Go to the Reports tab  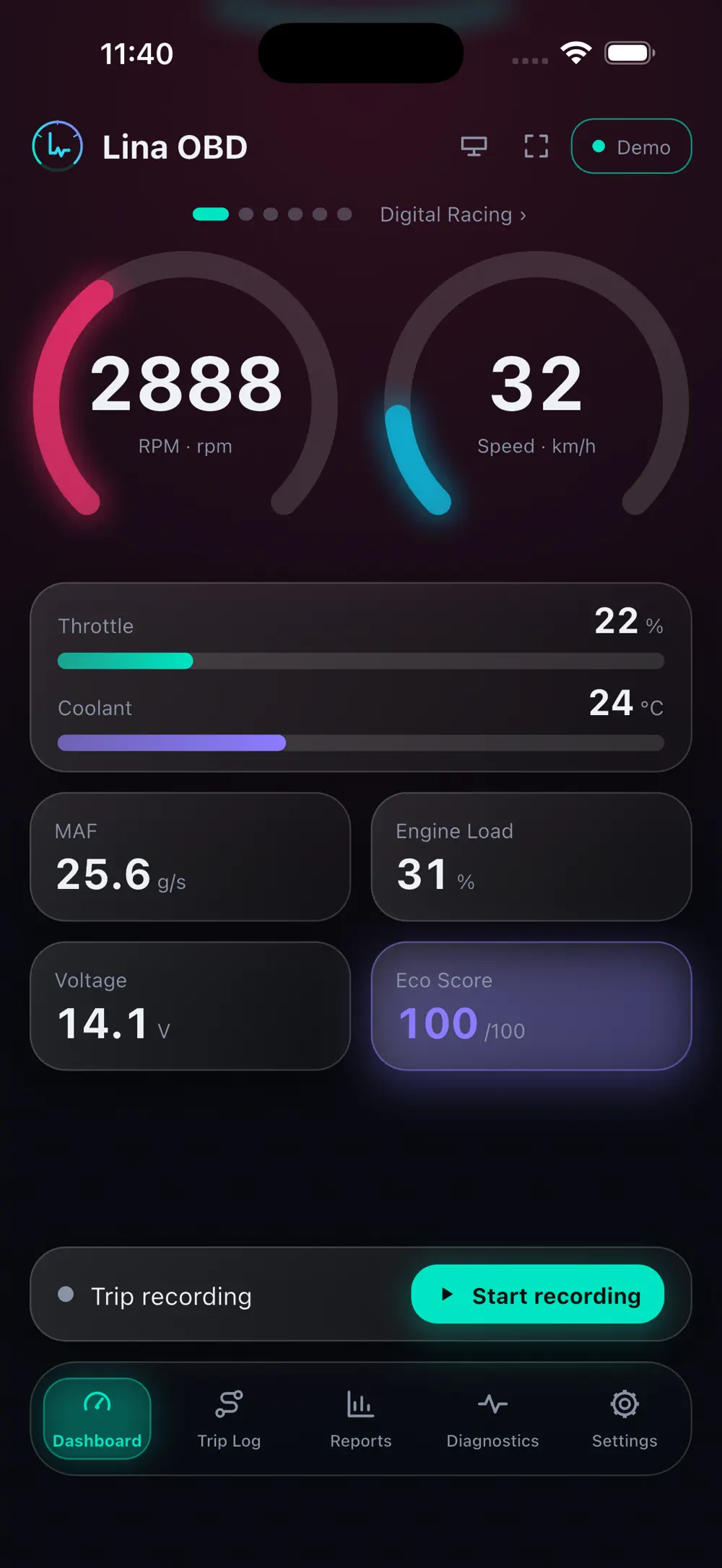click(x=360, y=1419)
